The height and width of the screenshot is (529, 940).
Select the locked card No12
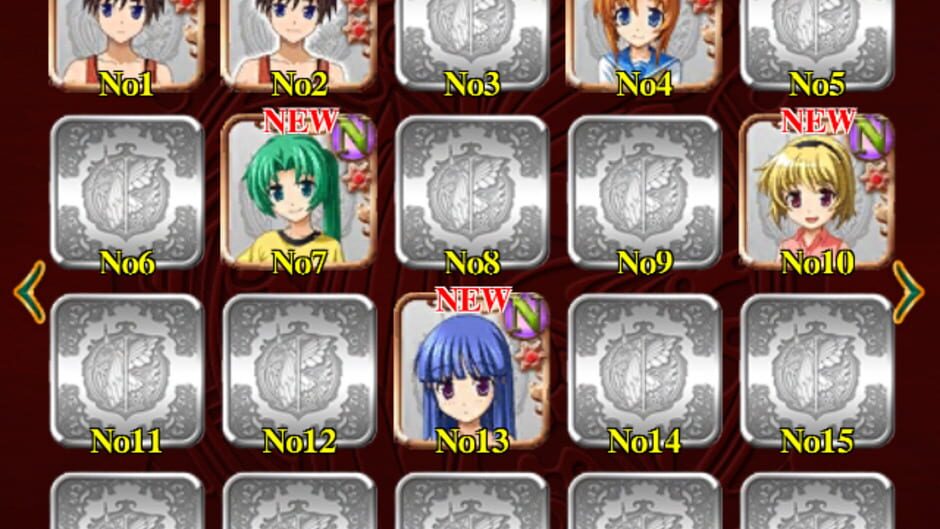(x=299, y=370)
